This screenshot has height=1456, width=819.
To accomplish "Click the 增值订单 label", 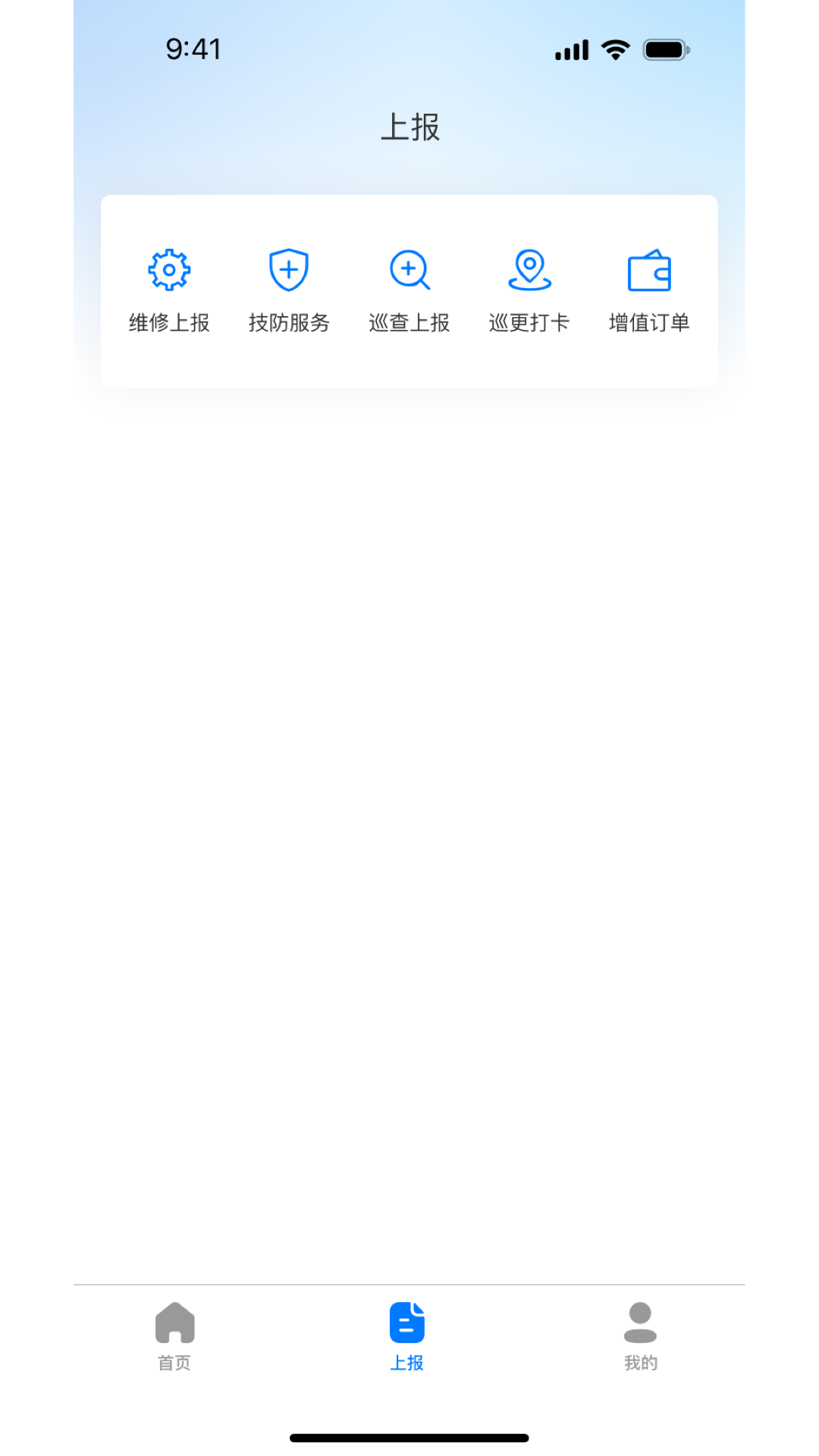I will point(650,322).
